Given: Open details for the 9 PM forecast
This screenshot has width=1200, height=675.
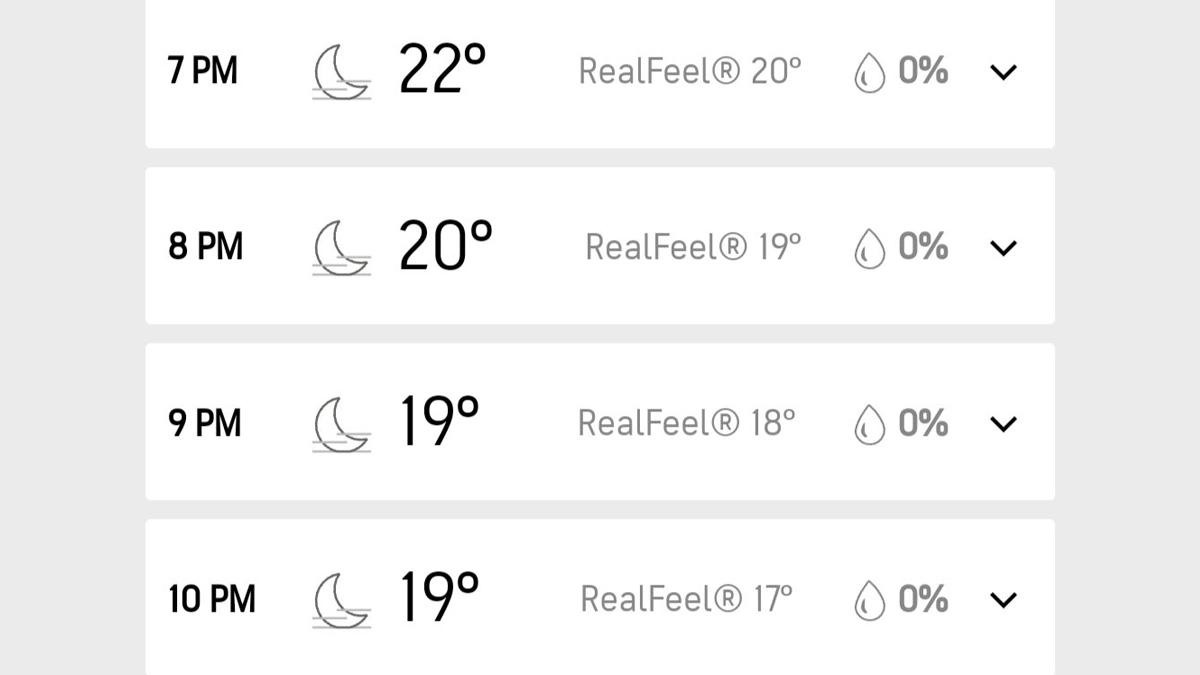Looking at the screenshot, I should 1003,424.
